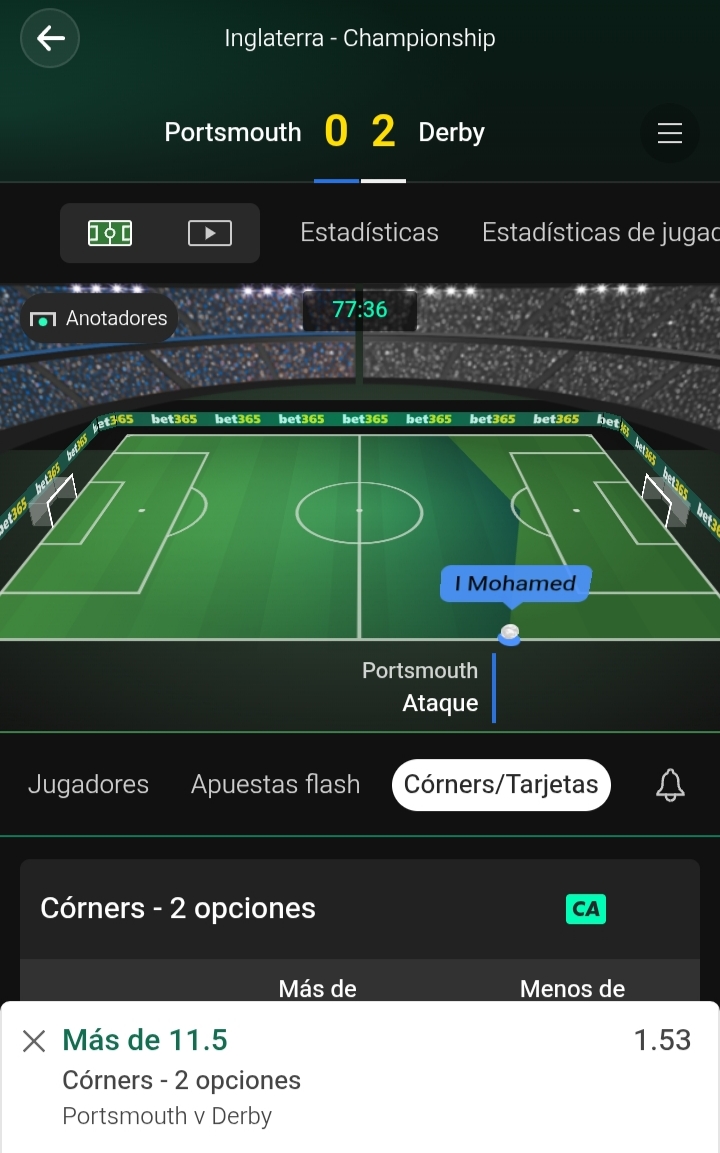720x1153 pixels.
Task: Tap the CA cash-out badge
Action: point(585,909)
